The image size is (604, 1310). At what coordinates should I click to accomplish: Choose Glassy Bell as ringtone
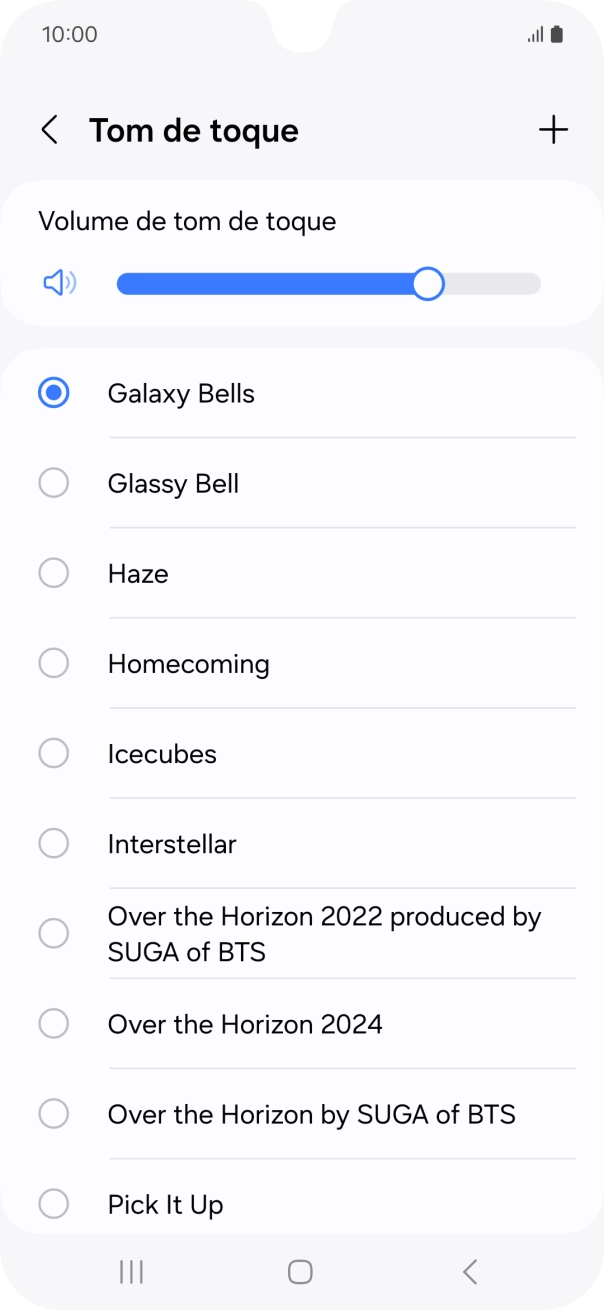(302, 484)
